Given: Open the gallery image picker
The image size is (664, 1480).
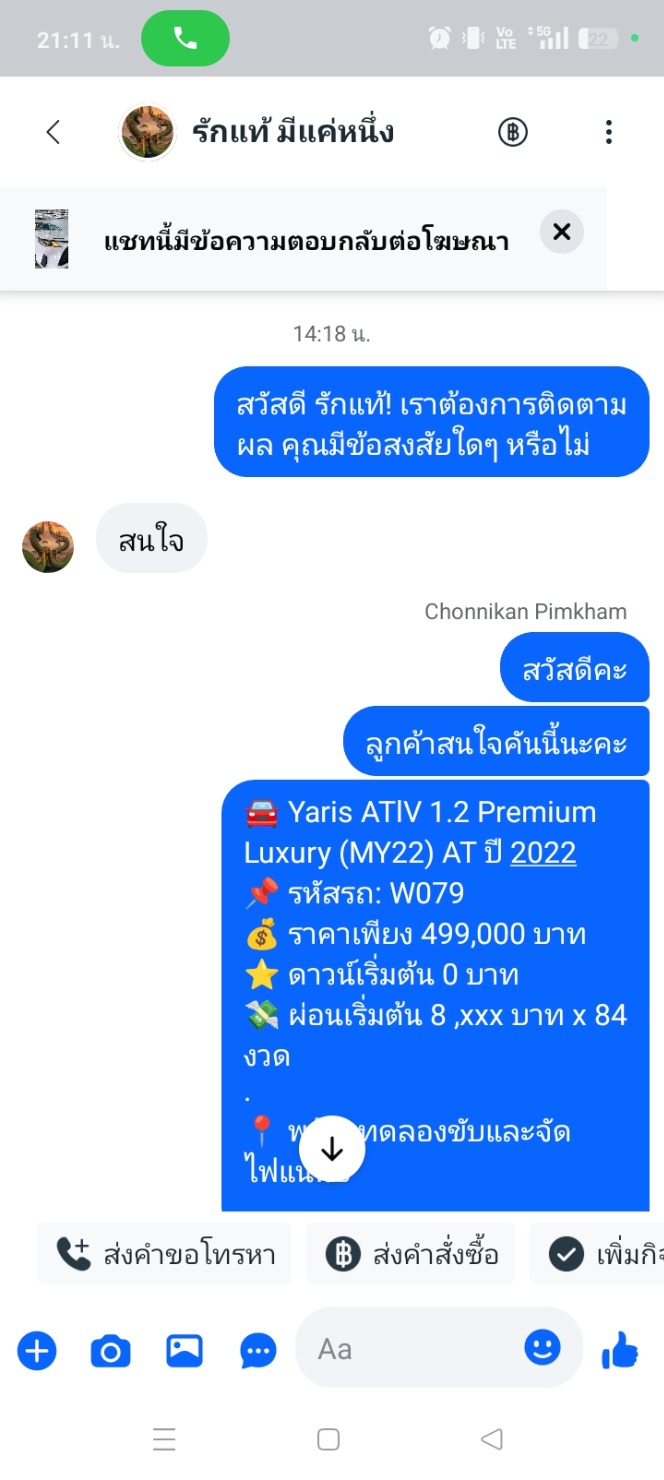Looking at the screenshot, I should coord(184,1352).
